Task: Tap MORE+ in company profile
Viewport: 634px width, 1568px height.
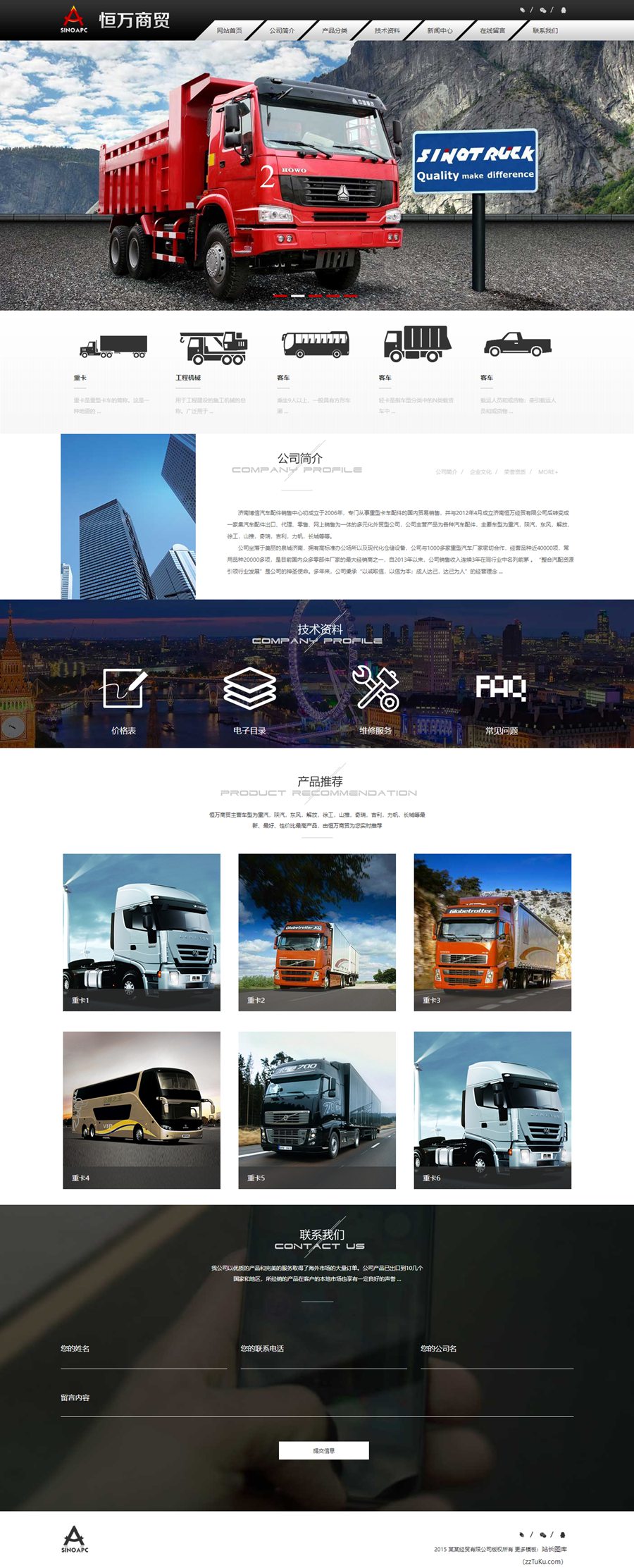Action: (x=547, y=472)
